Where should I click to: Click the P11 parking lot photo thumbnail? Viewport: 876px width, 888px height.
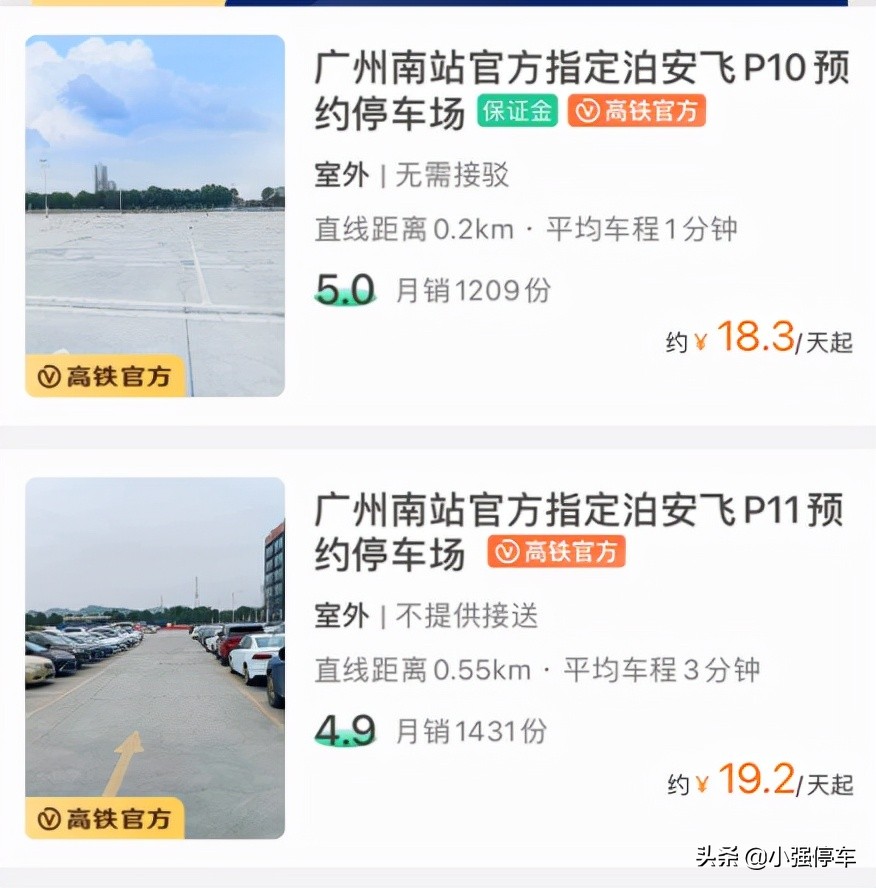(x=155, y=659)
